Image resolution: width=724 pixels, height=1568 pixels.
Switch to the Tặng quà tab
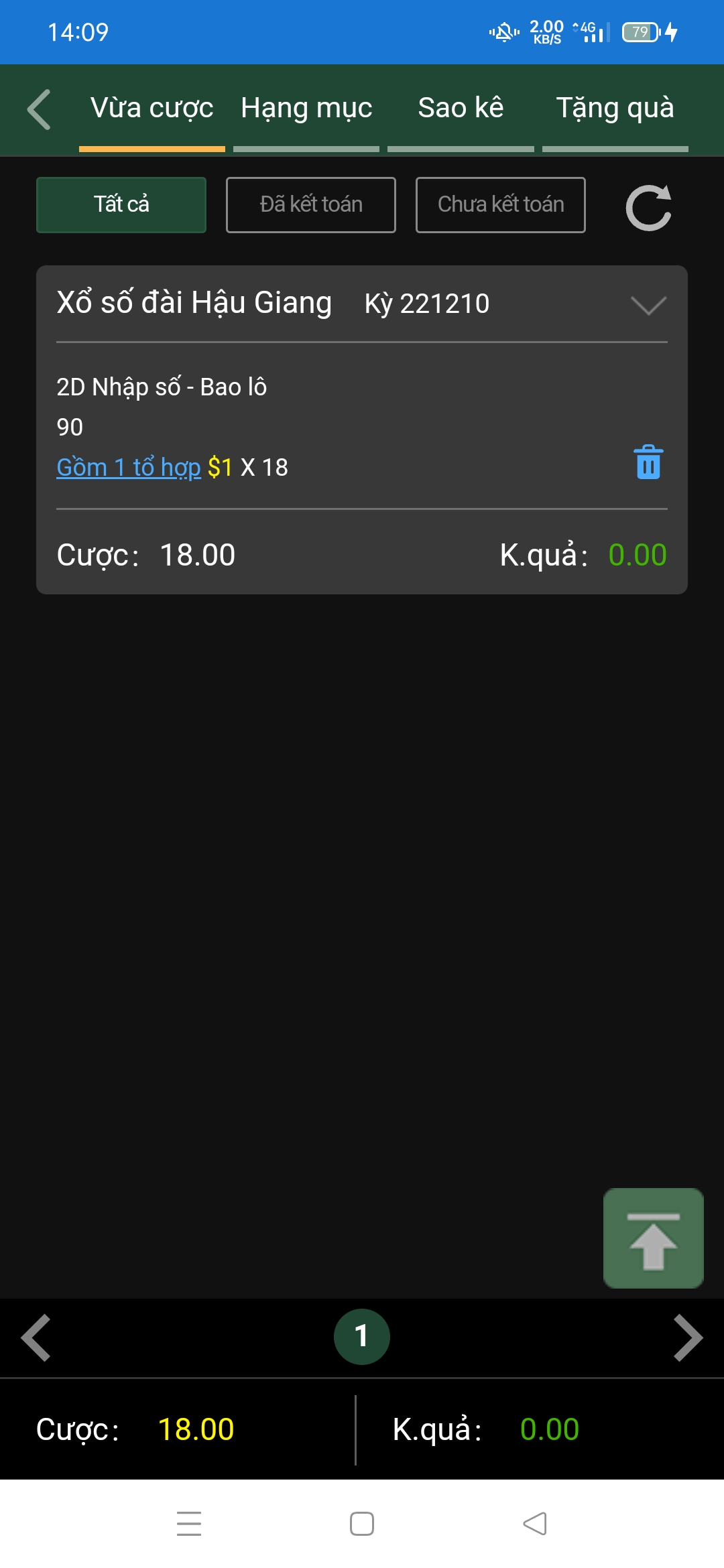click(x=615, y=109)
